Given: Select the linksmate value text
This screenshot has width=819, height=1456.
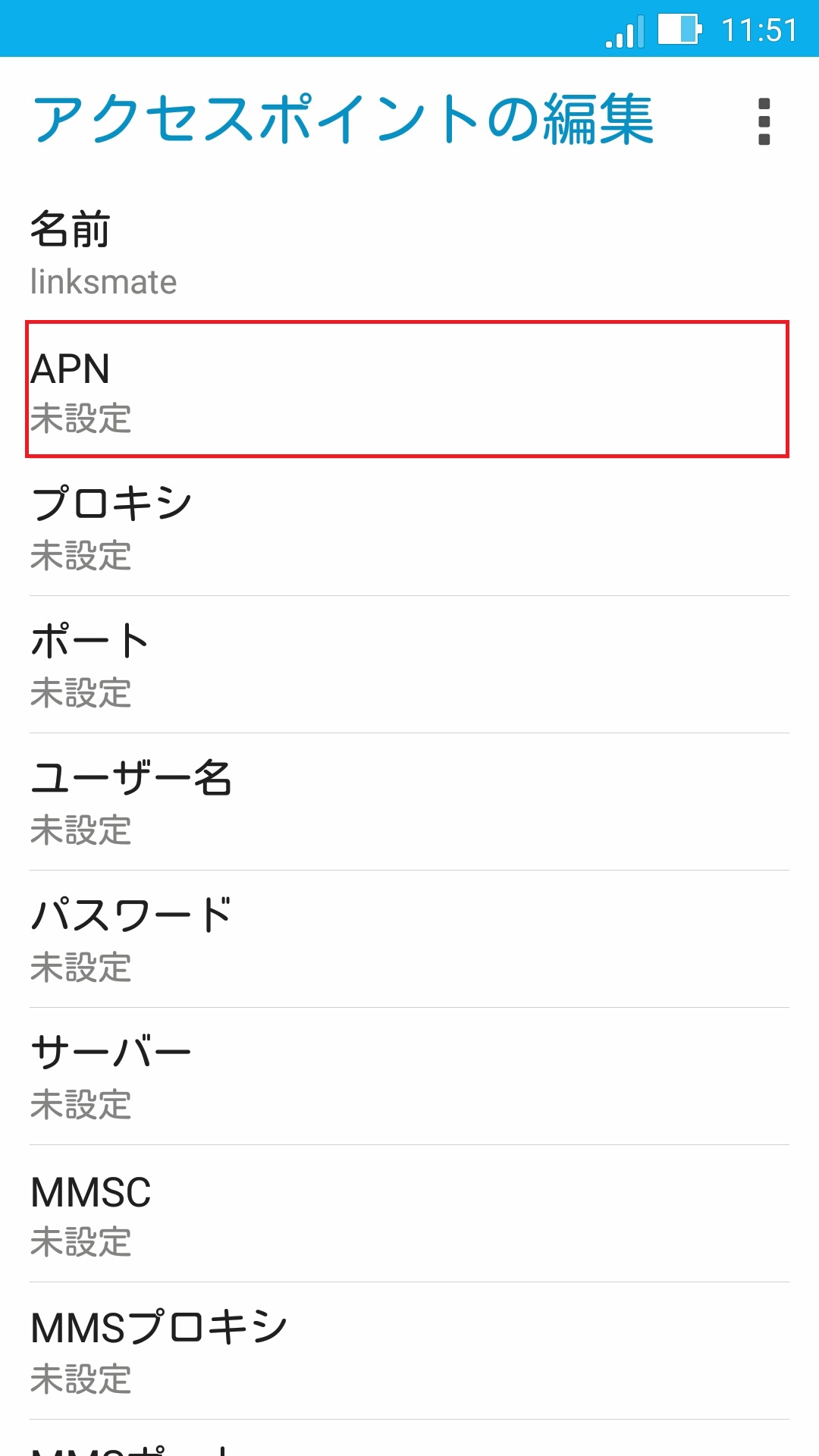Looking at the screenshot, I should point(102,282).
